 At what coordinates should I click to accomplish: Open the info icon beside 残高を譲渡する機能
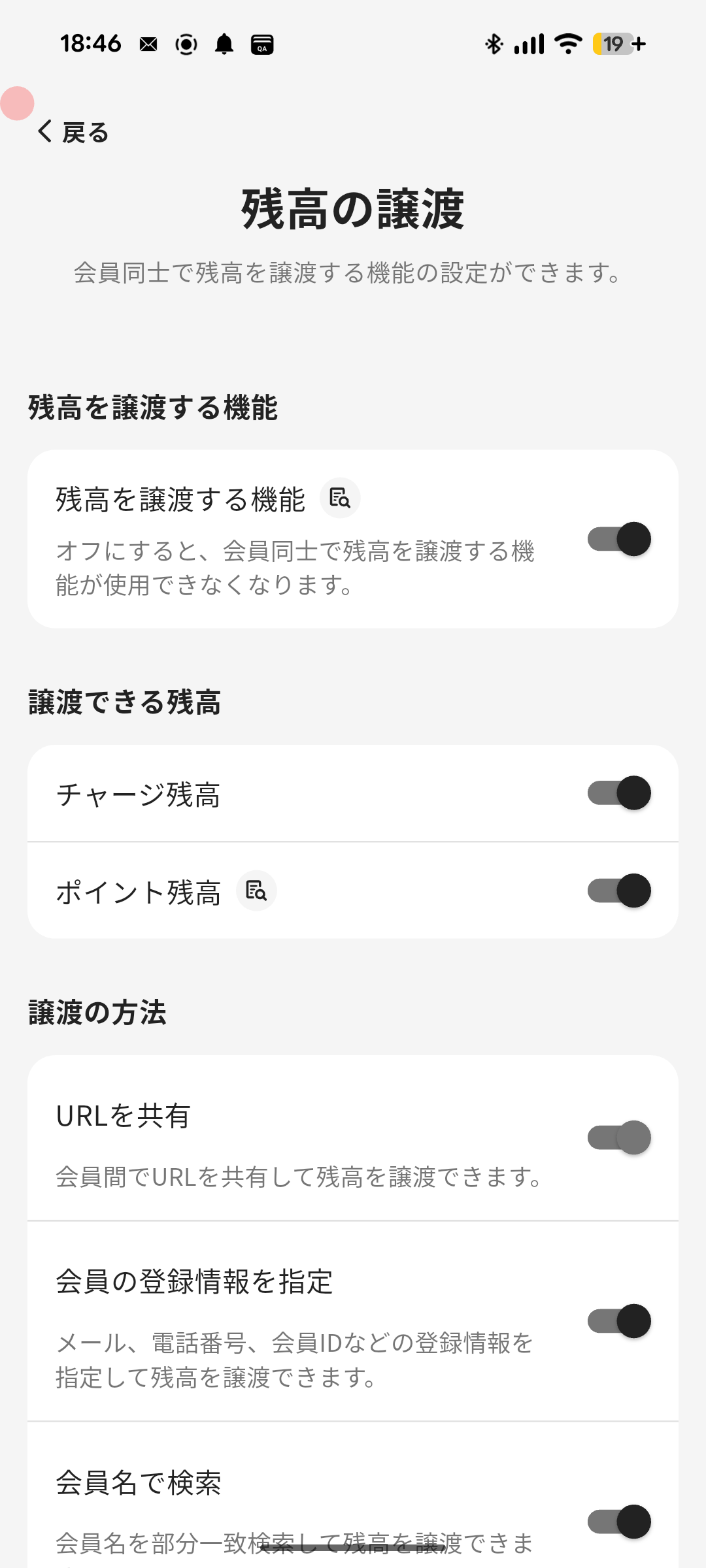pyautogui.click(x=340, y=498)
